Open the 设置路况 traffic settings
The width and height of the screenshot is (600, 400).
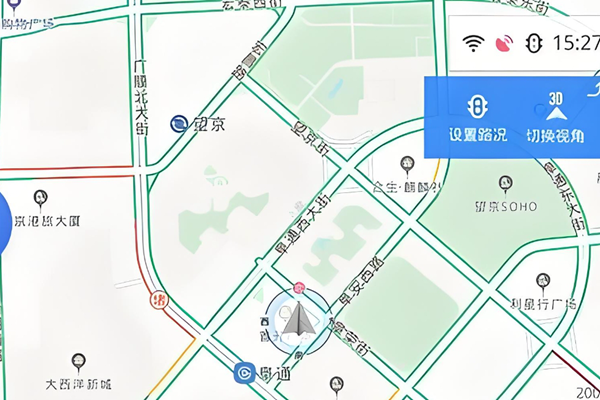pyautogui.click(x=477, y=117)
